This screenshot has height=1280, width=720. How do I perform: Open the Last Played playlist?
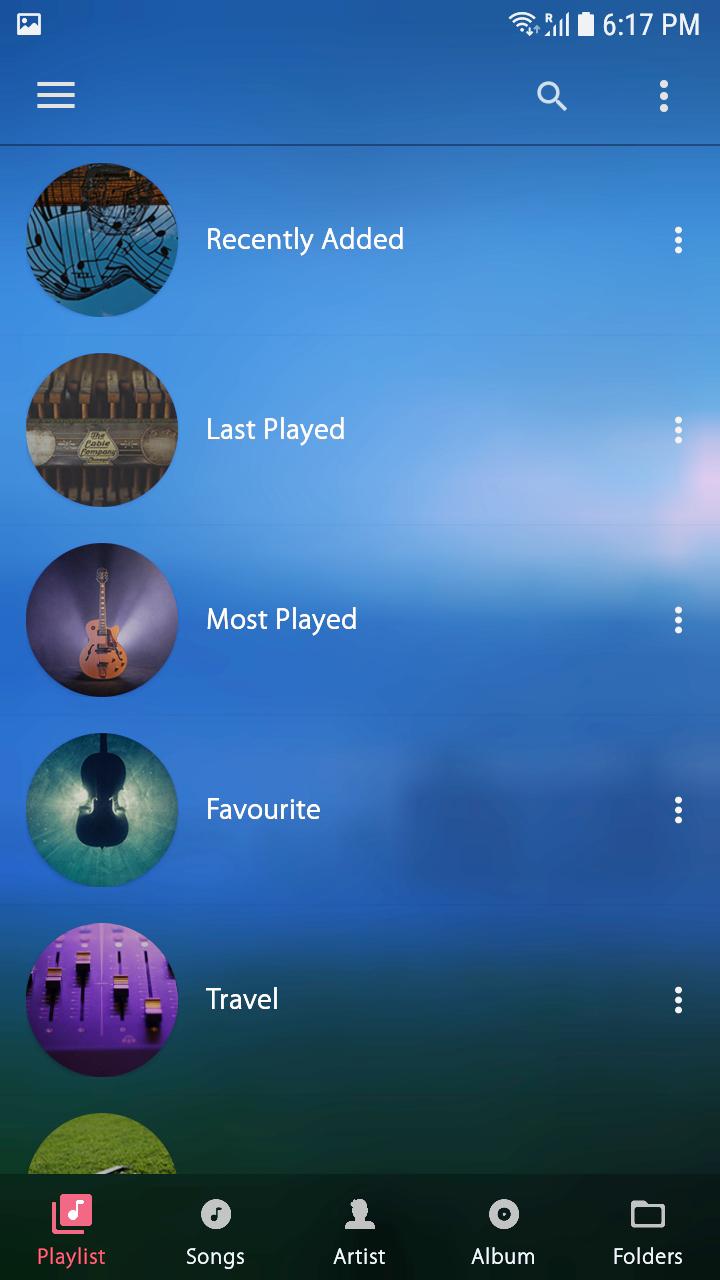tap(275, 430)
